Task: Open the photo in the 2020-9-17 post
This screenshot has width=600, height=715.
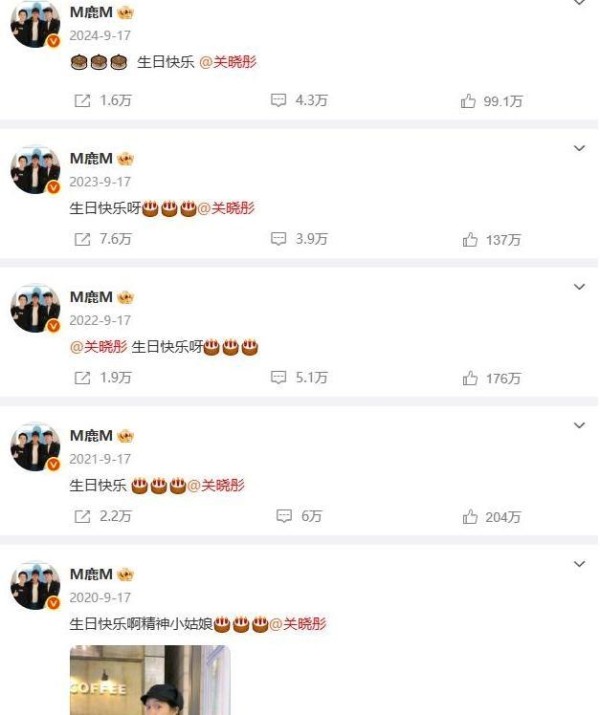Action: click(x=149, y=680)
